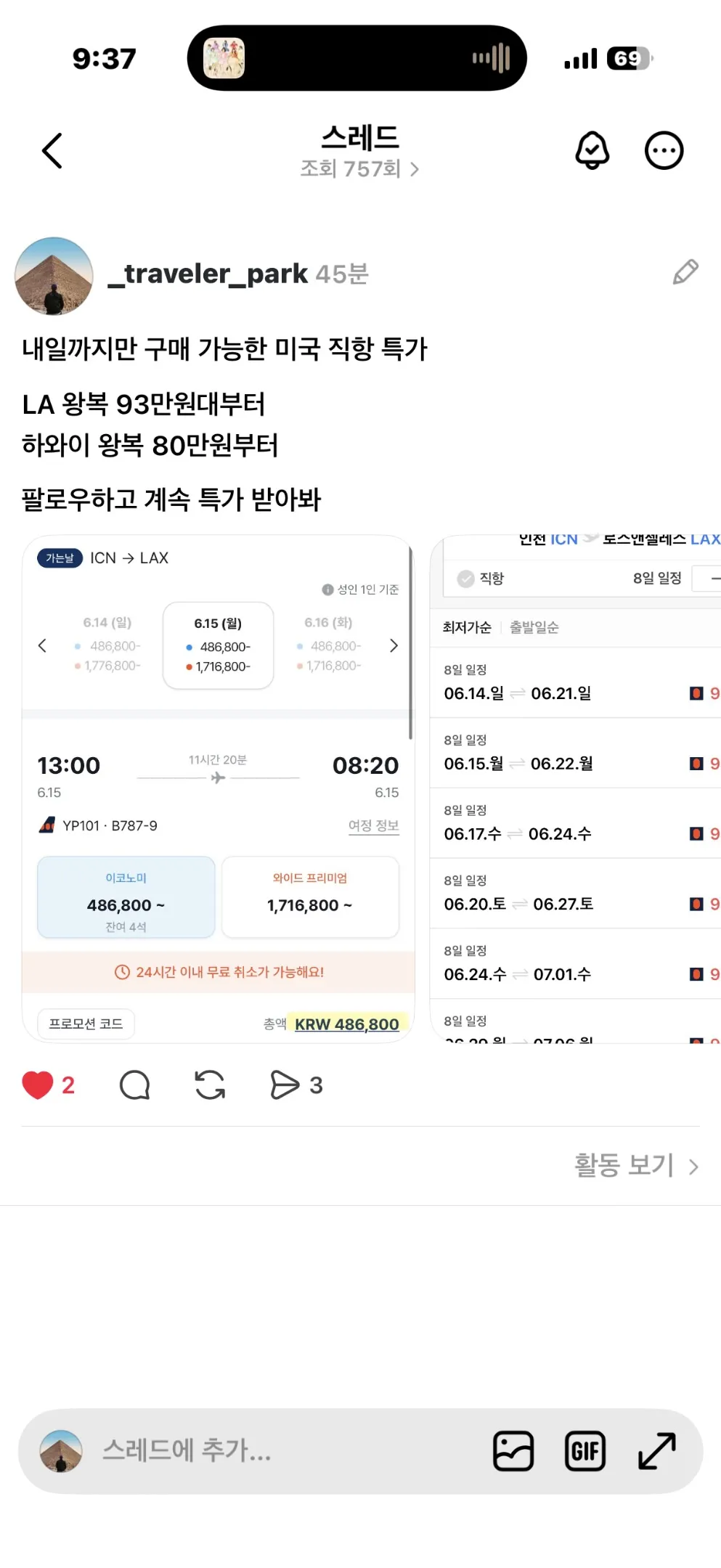Edit the post with pencil icon
This screenshot has width=721, height=1568.
click(685, 272)
